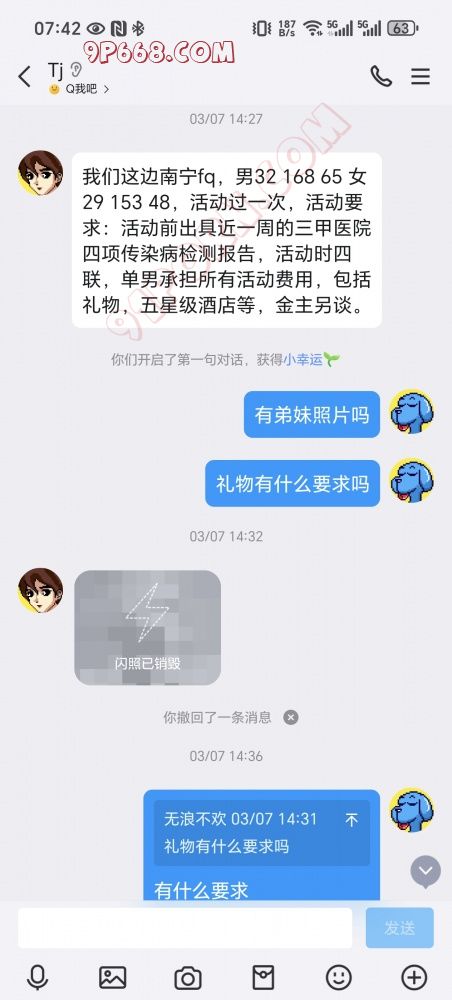Tap the 小幸运 link

(x=303, y=360)
